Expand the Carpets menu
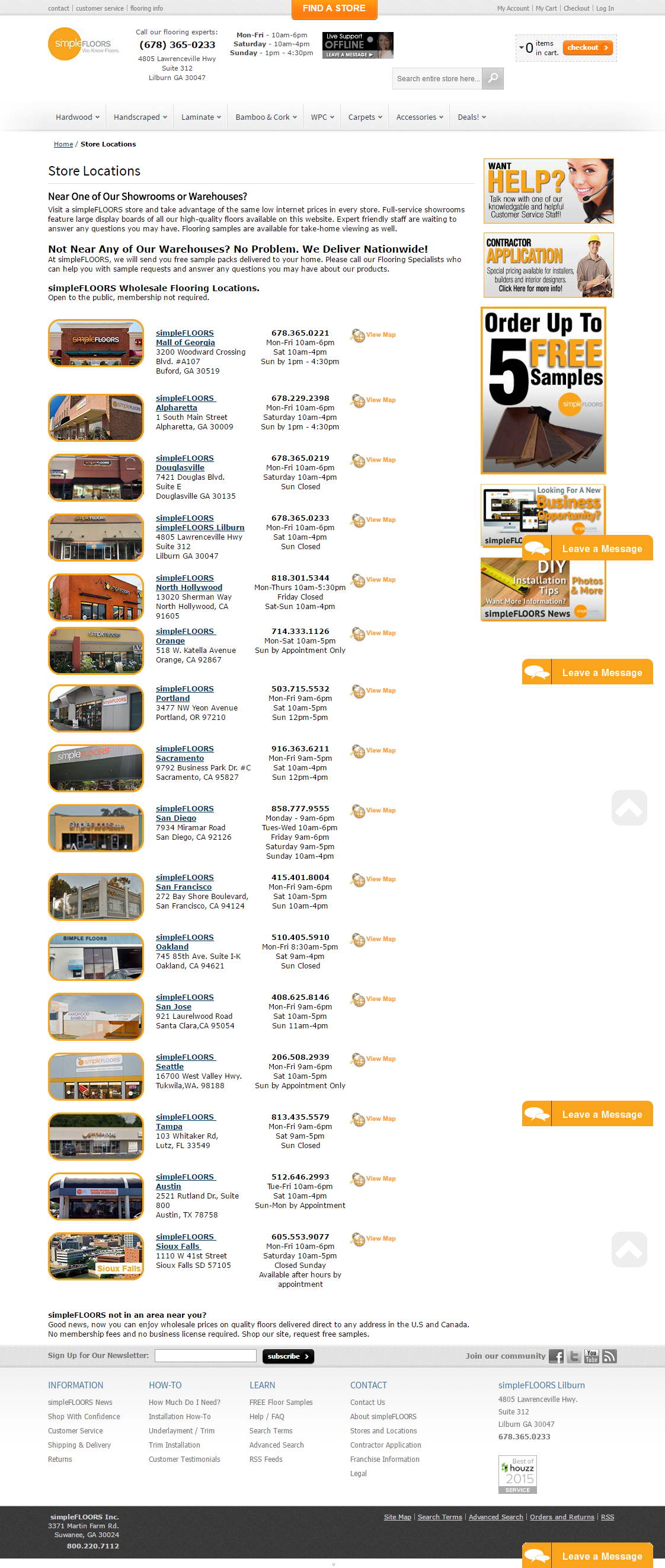The width and height of the screenshot is (665, 1568). (x=365, y=117)
